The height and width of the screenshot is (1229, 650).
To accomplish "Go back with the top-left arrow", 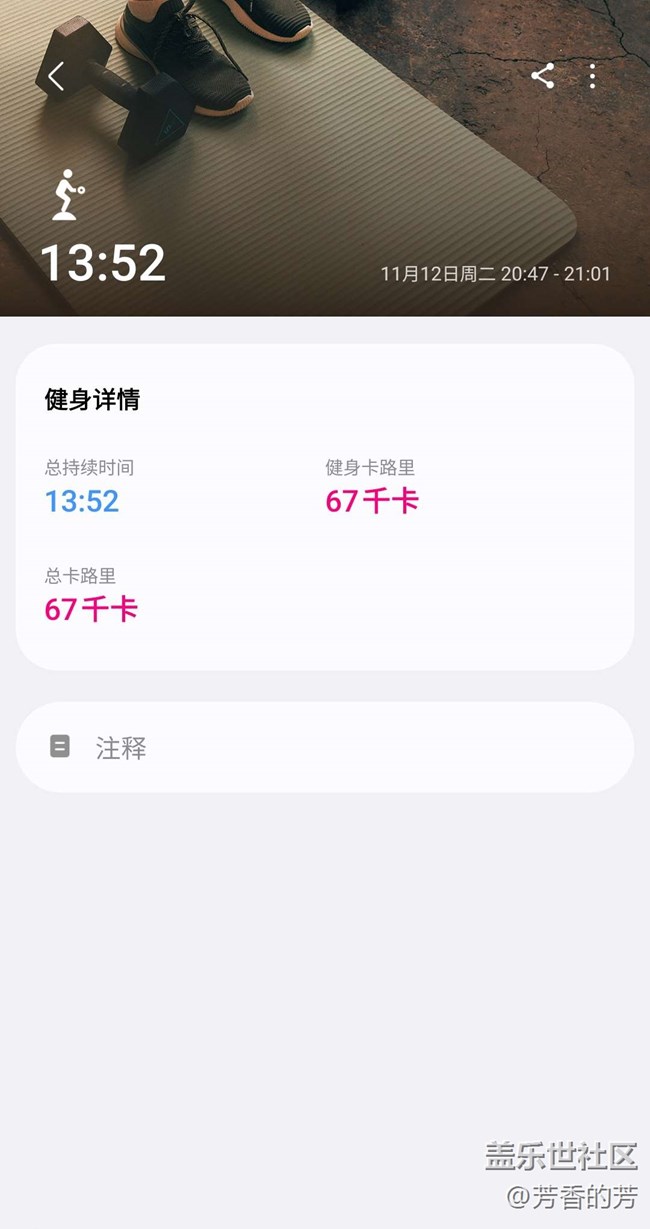I will coord(56,76).
